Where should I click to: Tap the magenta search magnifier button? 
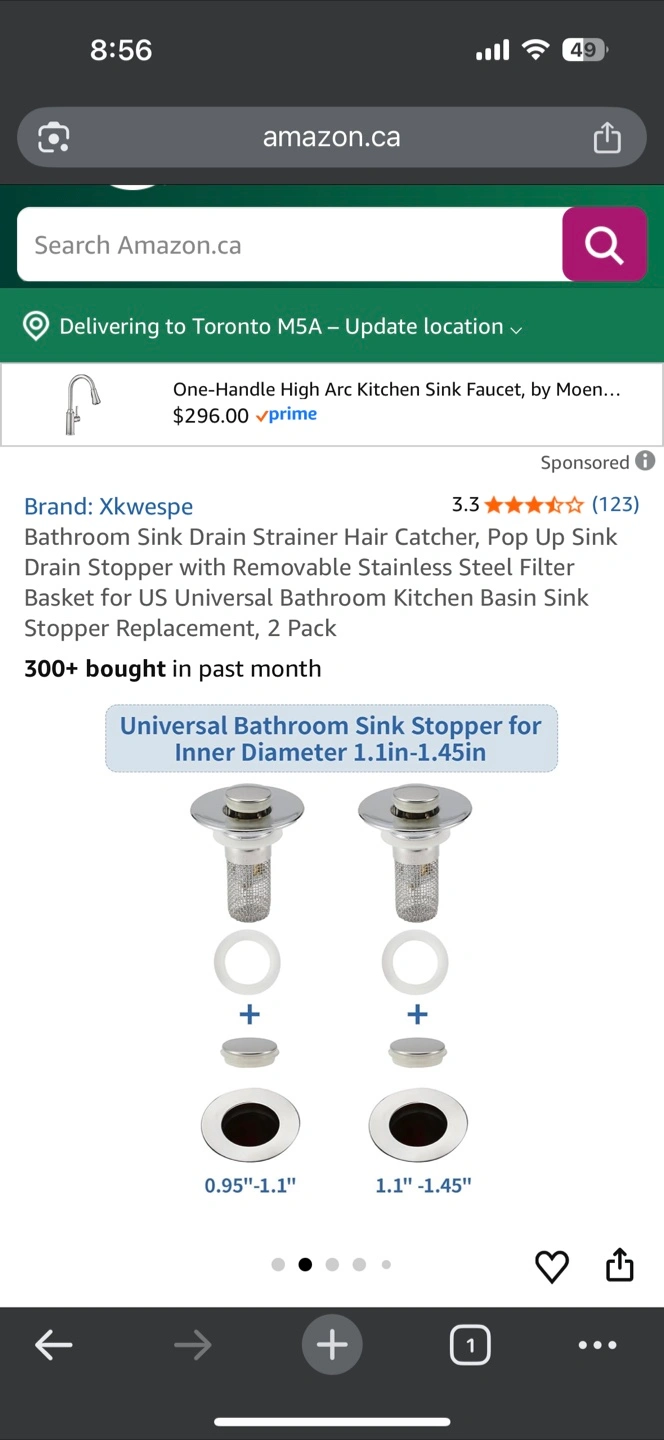pyautogui.click(x=604, y=245)
